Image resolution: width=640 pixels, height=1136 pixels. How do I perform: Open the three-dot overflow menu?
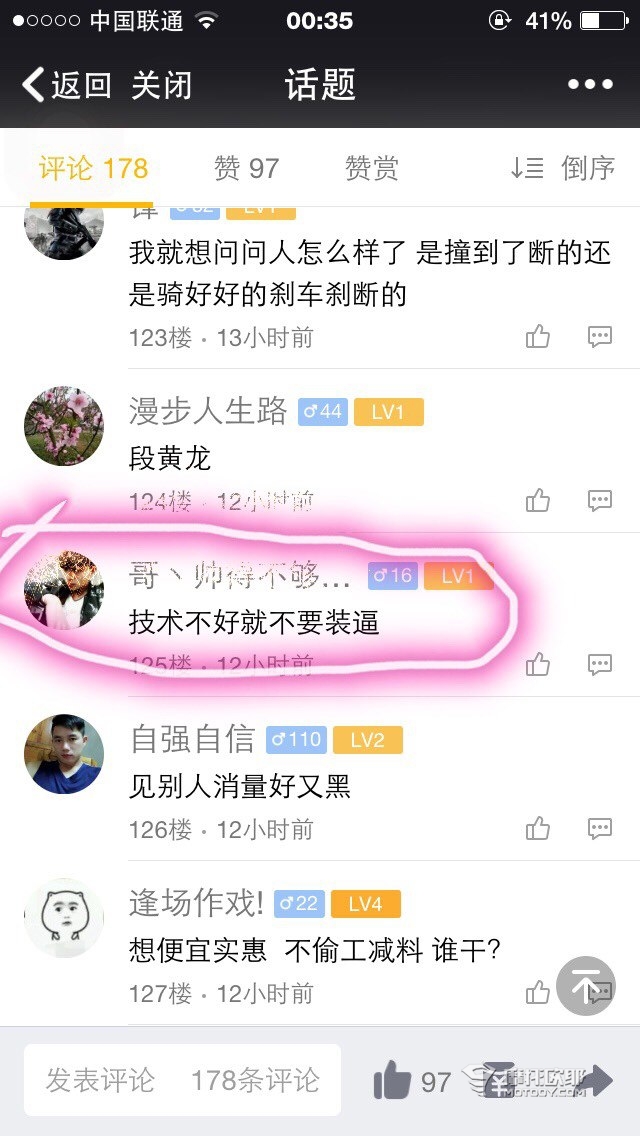[x=590, y=85]
